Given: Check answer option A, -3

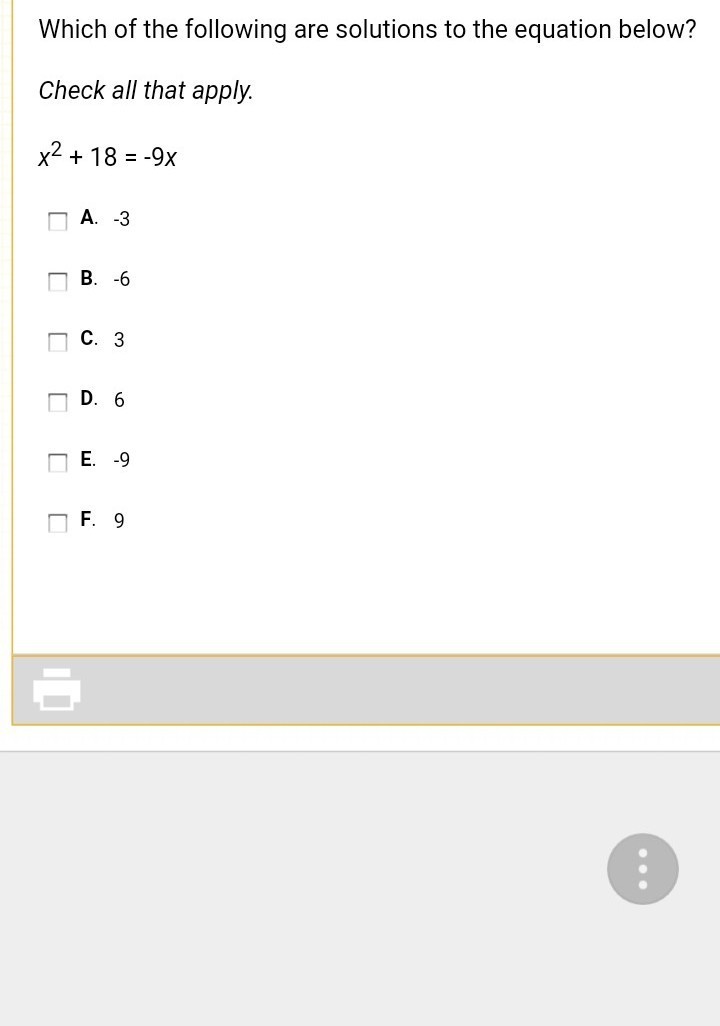Looking at the screenshot, I should point(58,221).
